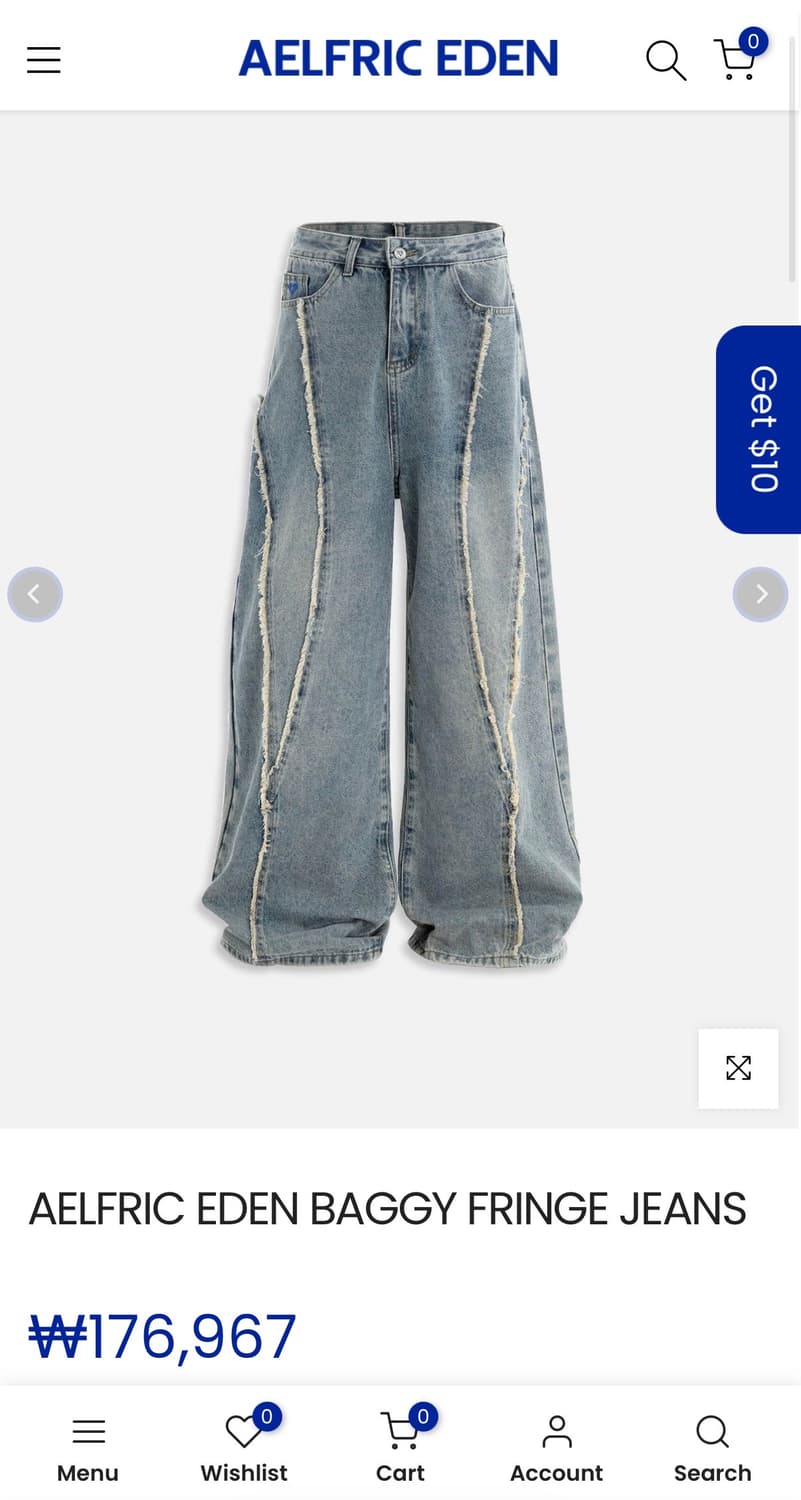Expand the product image to fullscreen
This screenshot has width=801, height=1500.
point(738,1068)
